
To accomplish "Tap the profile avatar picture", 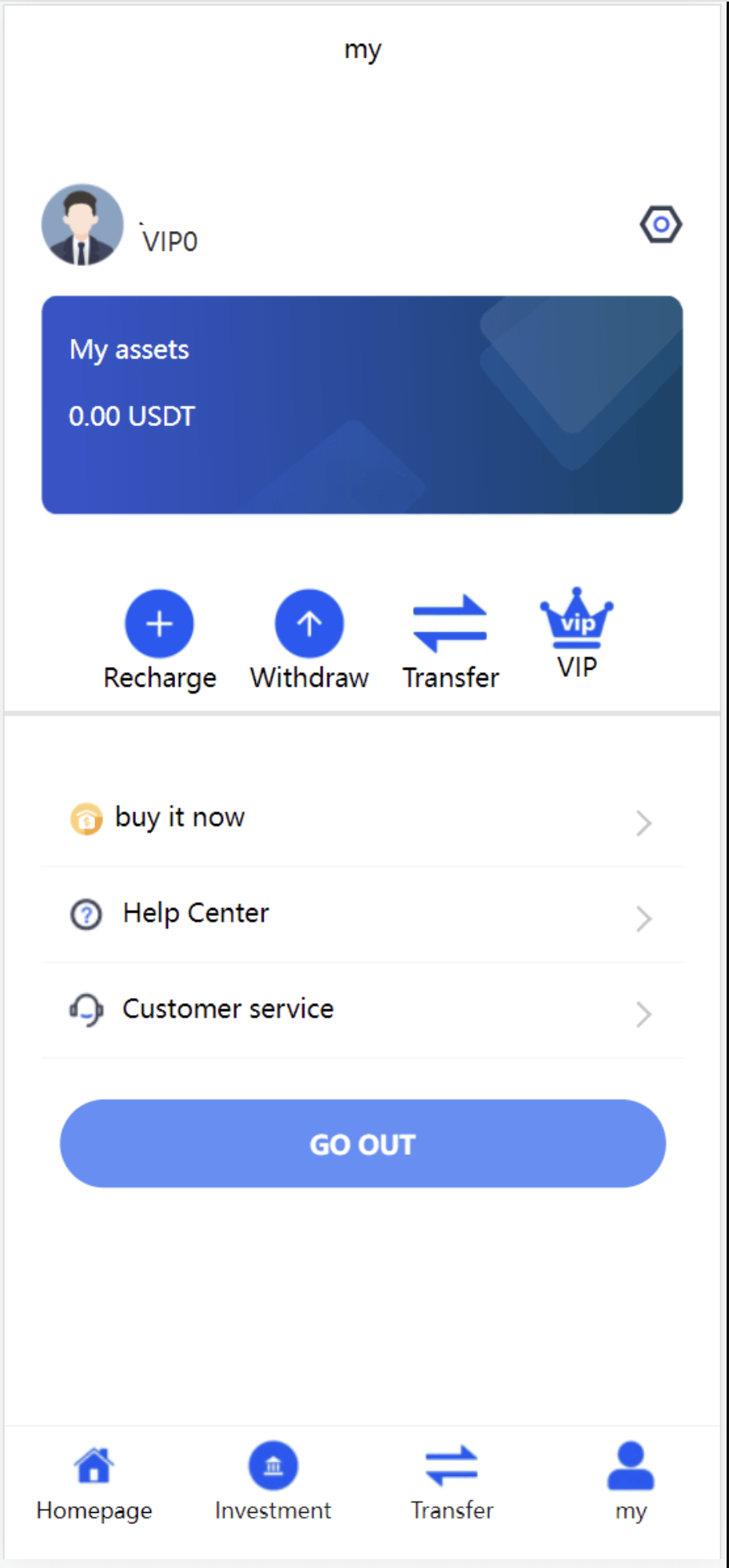I will click(x=82, y=225).
